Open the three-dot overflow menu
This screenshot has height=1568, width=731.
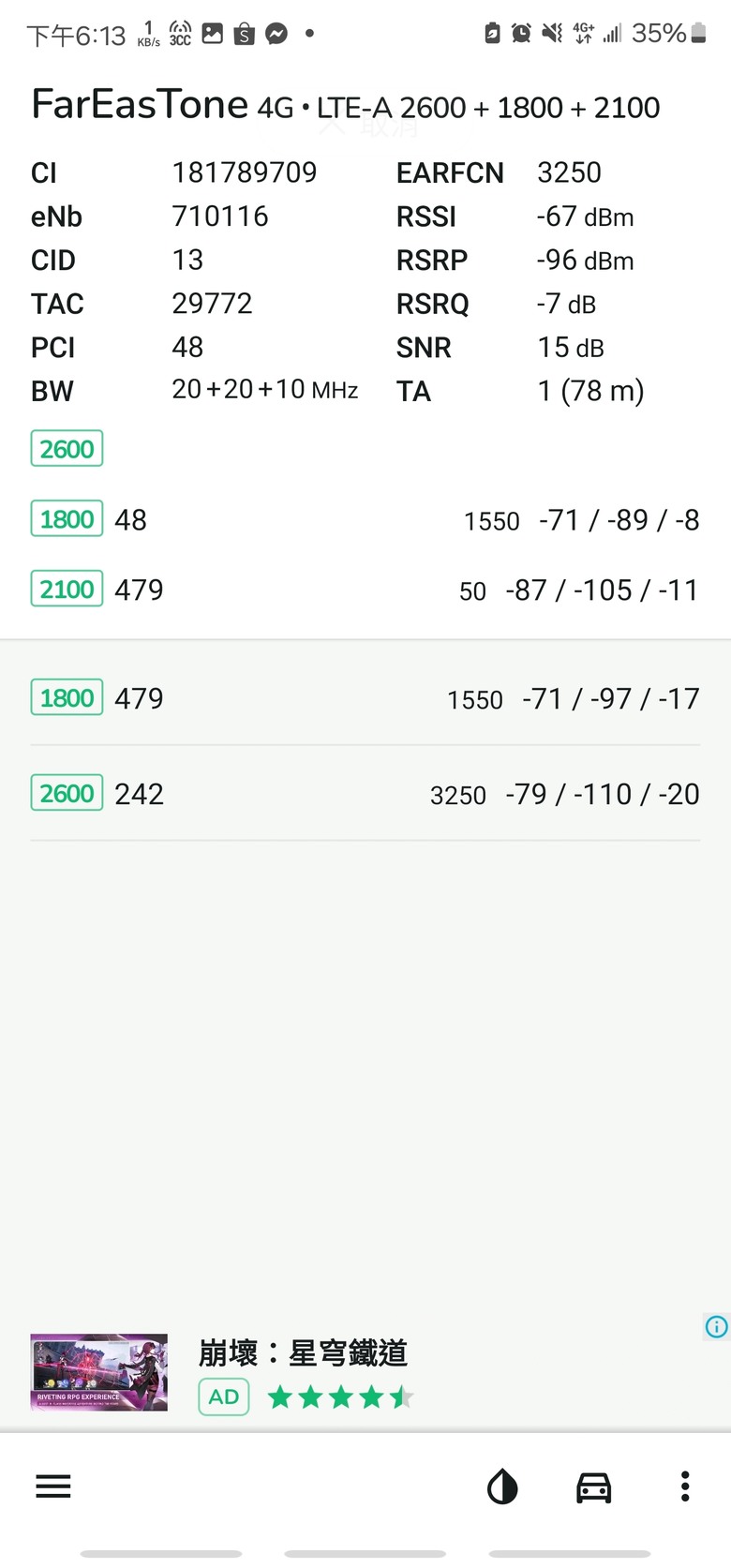coord(685,1486)
